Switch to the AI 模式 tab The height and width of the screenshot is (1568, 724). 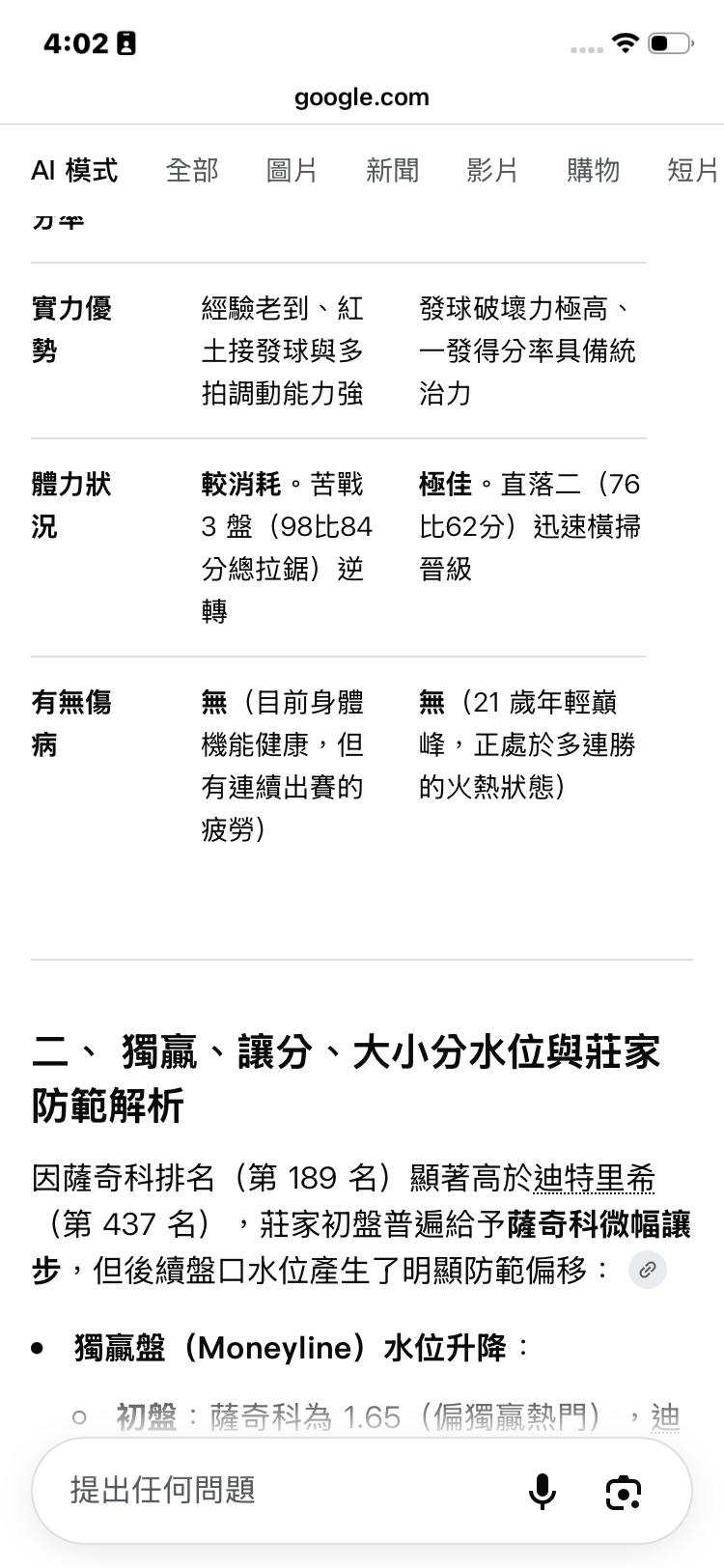click(74, 171)
